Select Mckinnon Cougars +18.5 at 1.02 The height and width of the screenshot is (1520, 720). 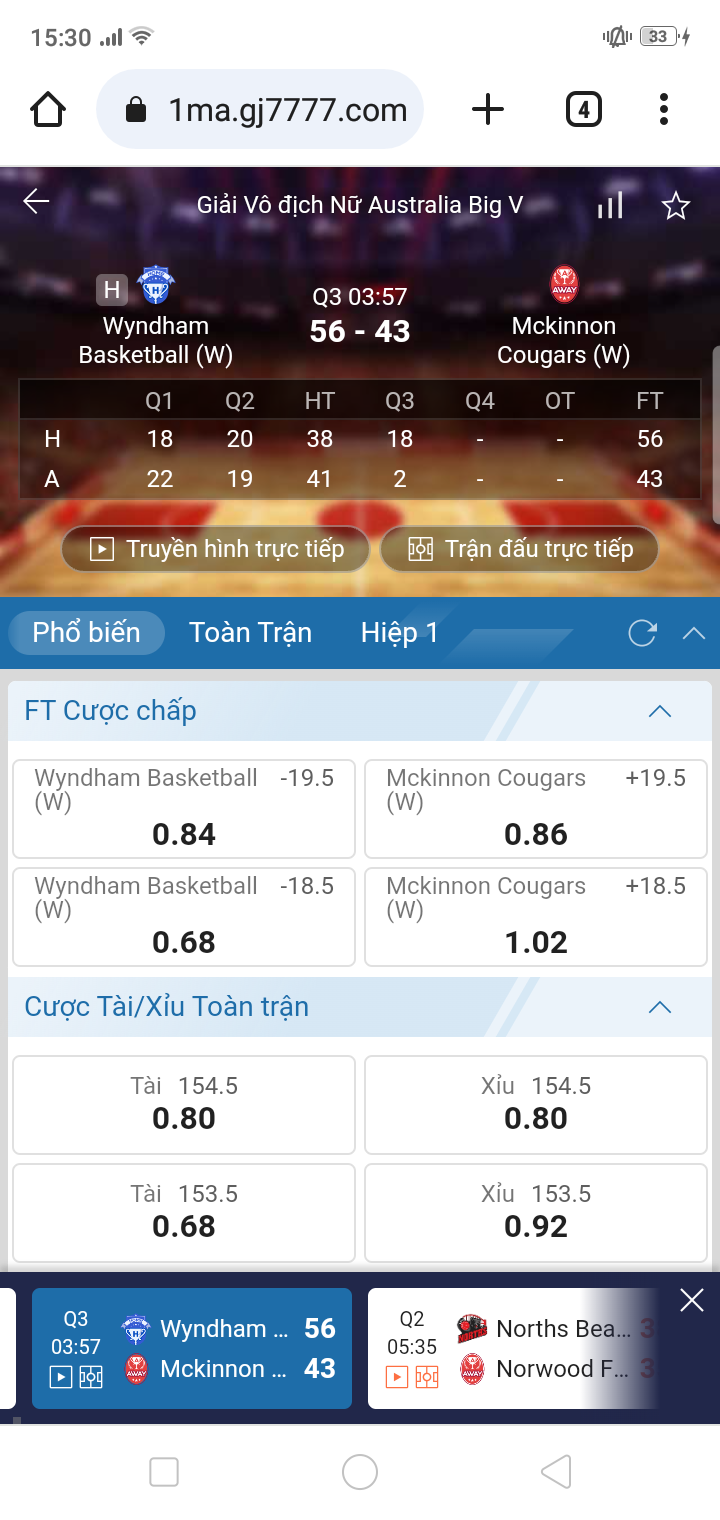click(536, 917)
